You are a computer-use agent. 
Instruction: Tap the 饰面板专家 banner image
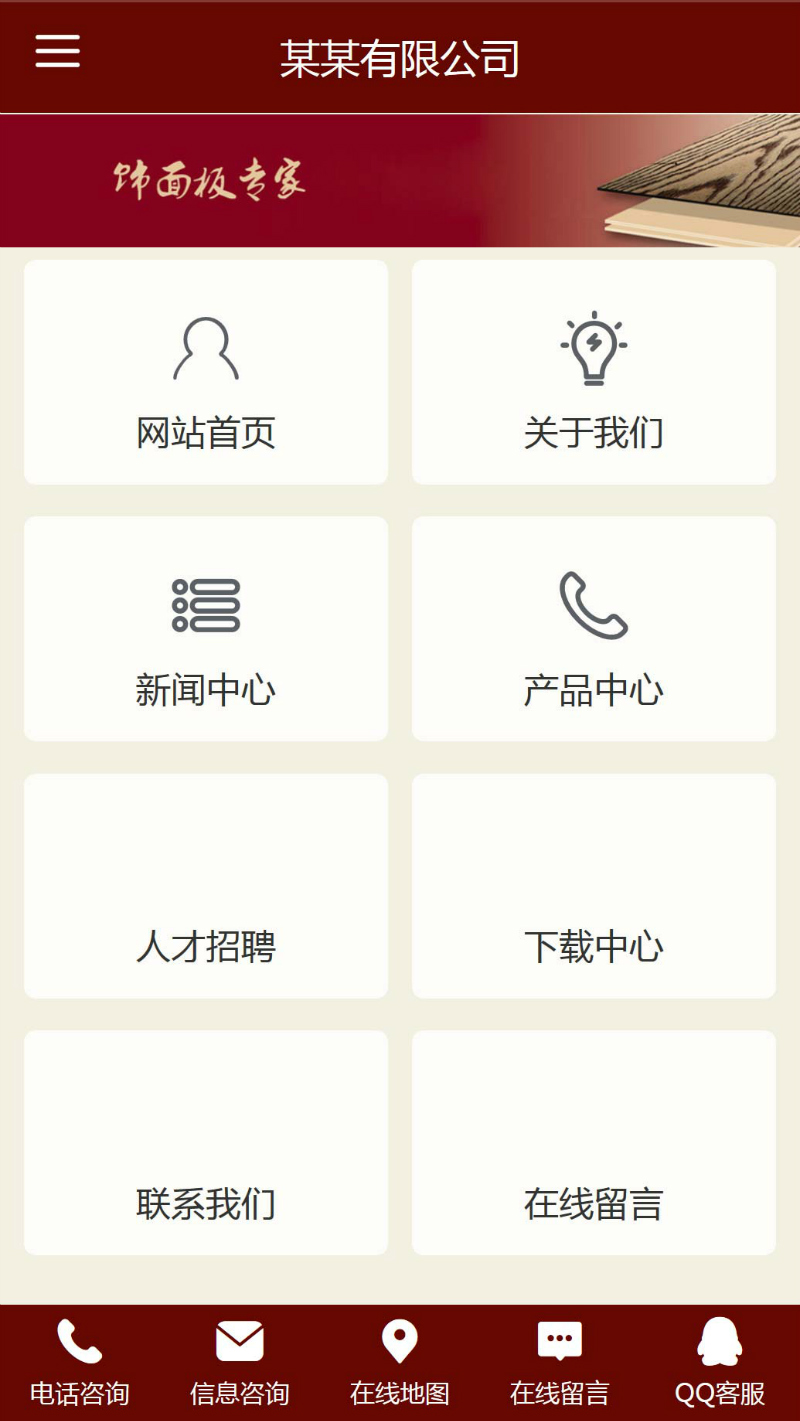click(400, 181)
